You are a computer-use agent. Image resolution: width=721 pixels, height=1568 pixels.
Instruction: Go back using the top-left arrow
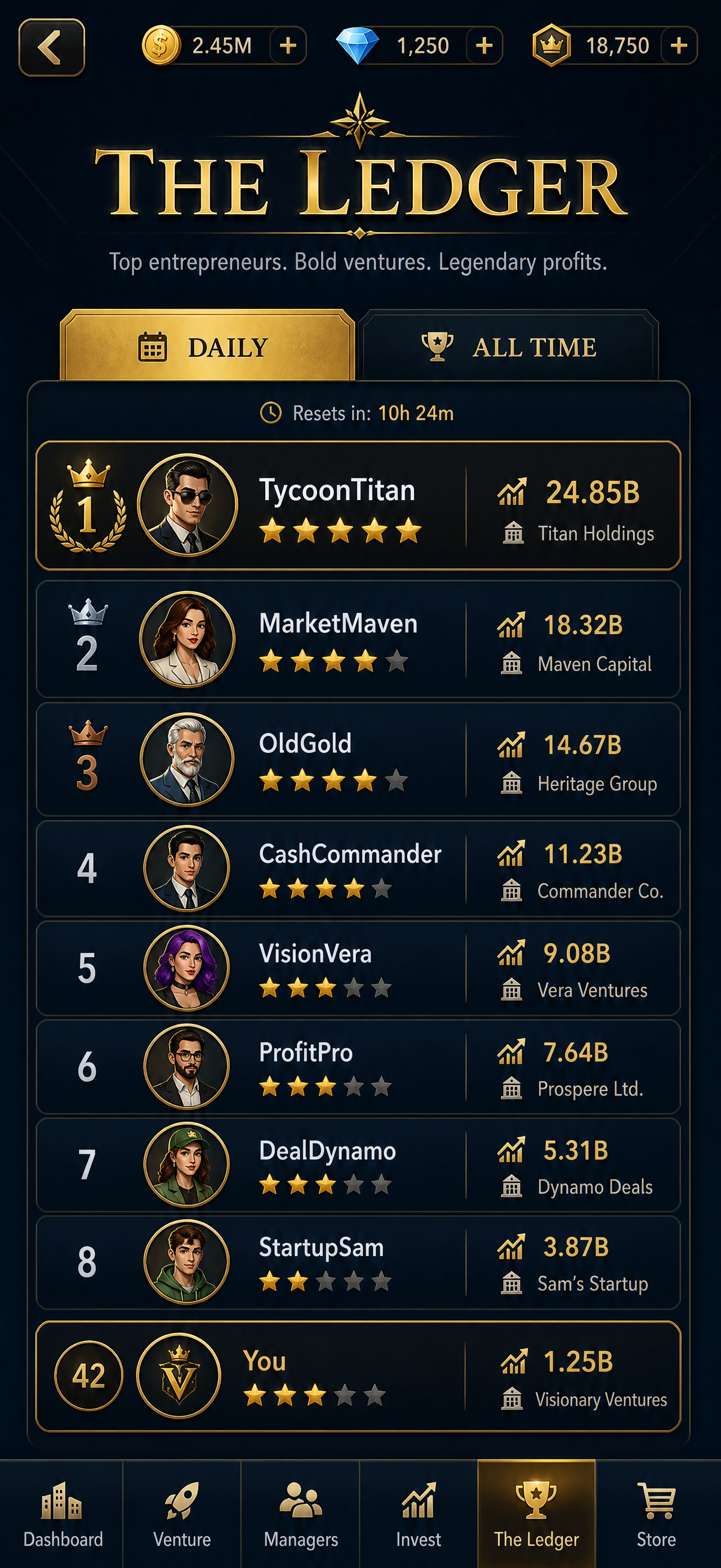coord(52,47)
